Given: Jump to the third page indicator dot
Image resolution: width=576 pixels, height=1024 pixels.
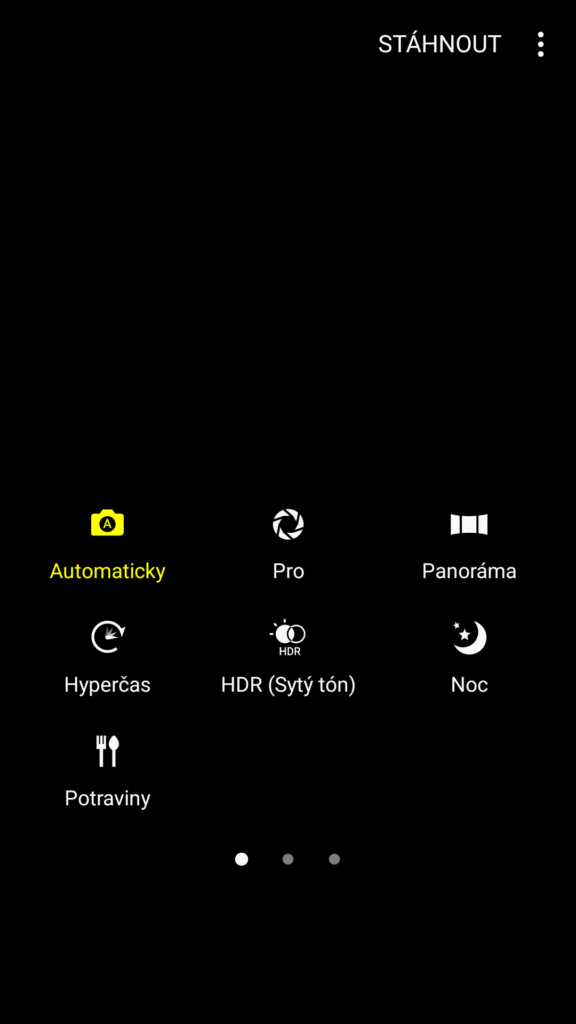Looking at the screenshot, I should coord(334,859).
